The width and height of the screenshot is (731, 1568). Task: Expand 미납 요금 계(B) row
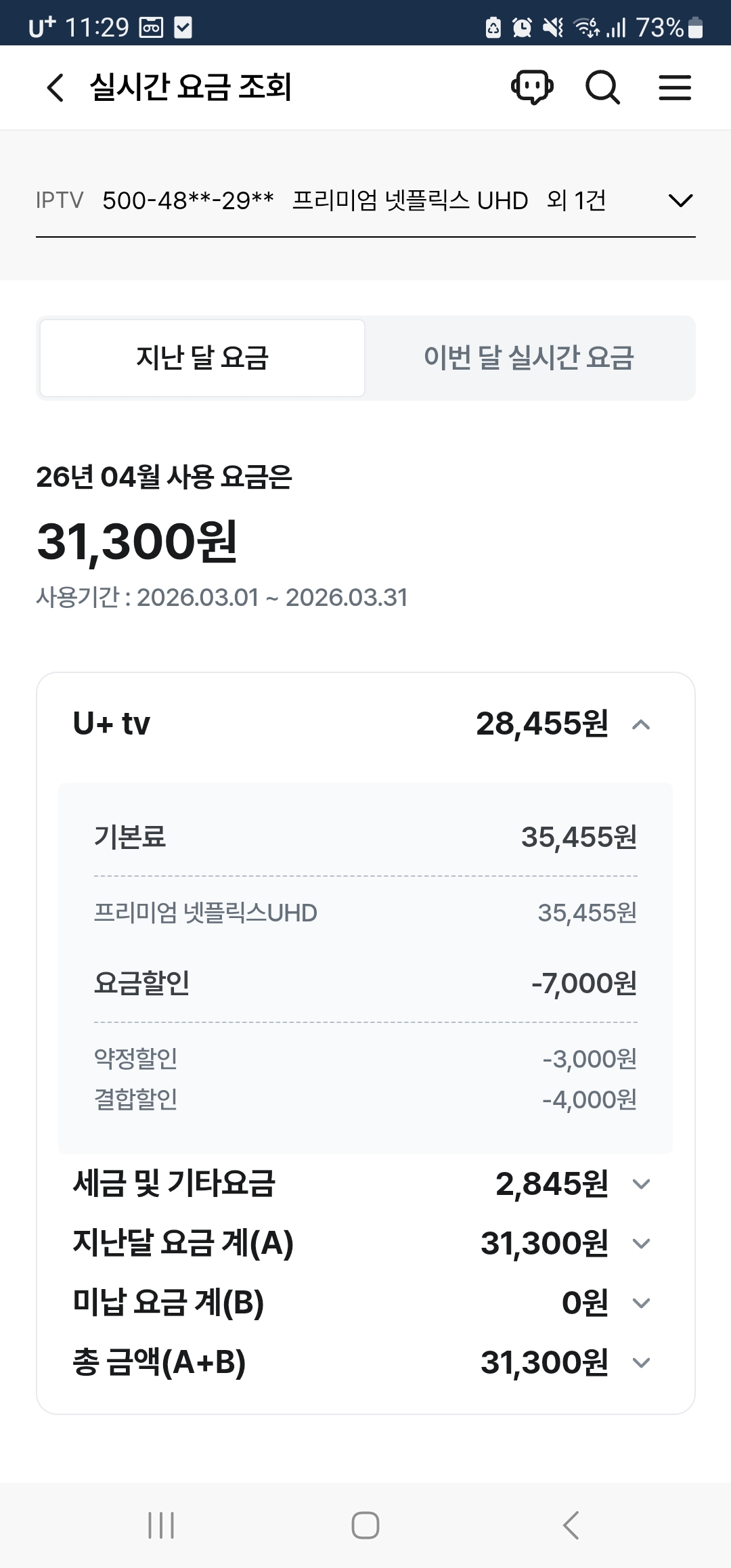[x=640, y=1303]
